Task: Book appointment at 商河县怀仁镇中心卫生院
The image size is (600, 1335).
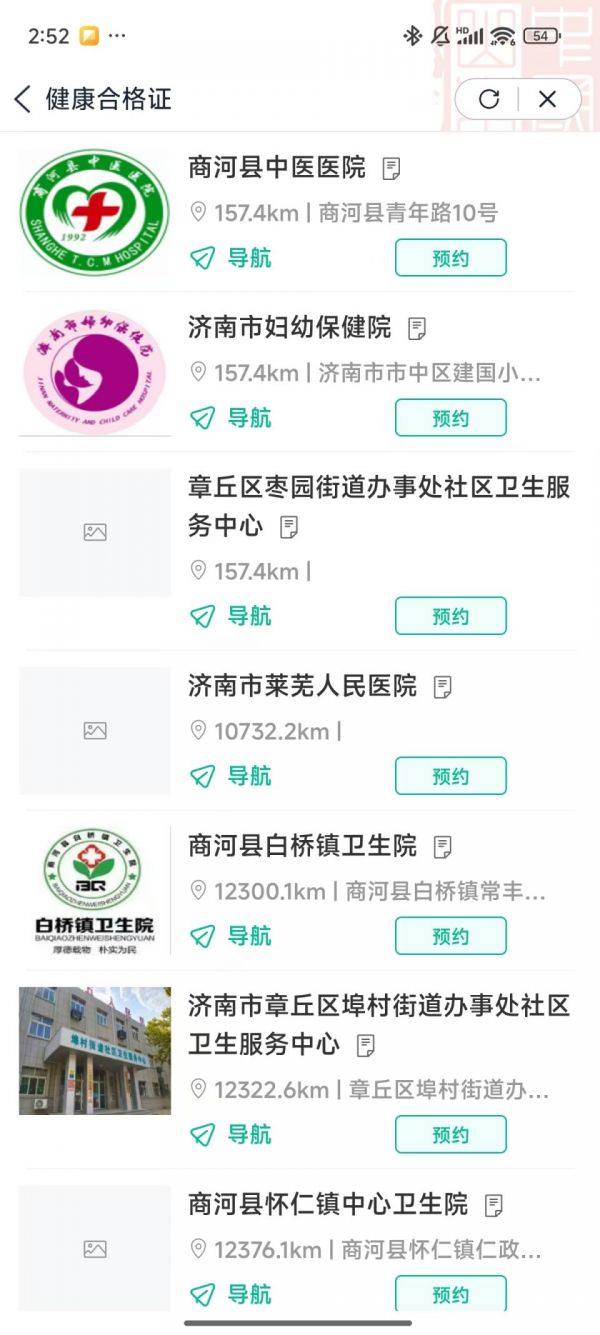Action: (x=450, y=1294)
